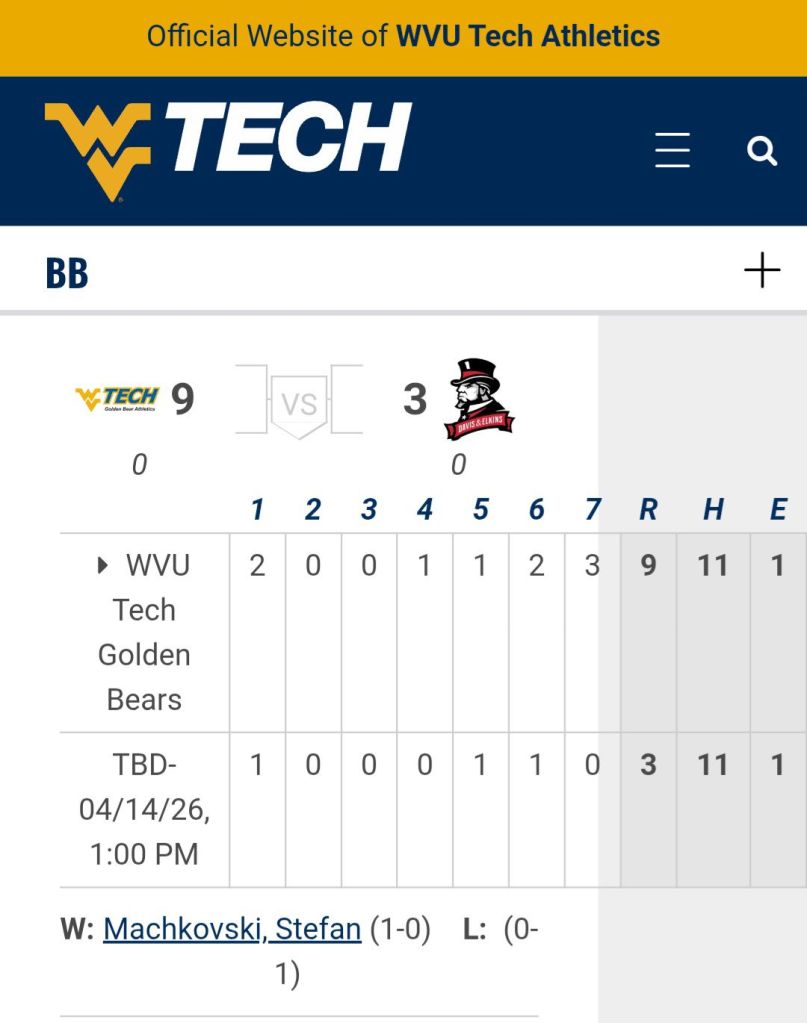Image resolution: width=807 pixels, height=1023 pixels.
Task: Open the hamburger navigation menu
Action: [x=672, y=150]
